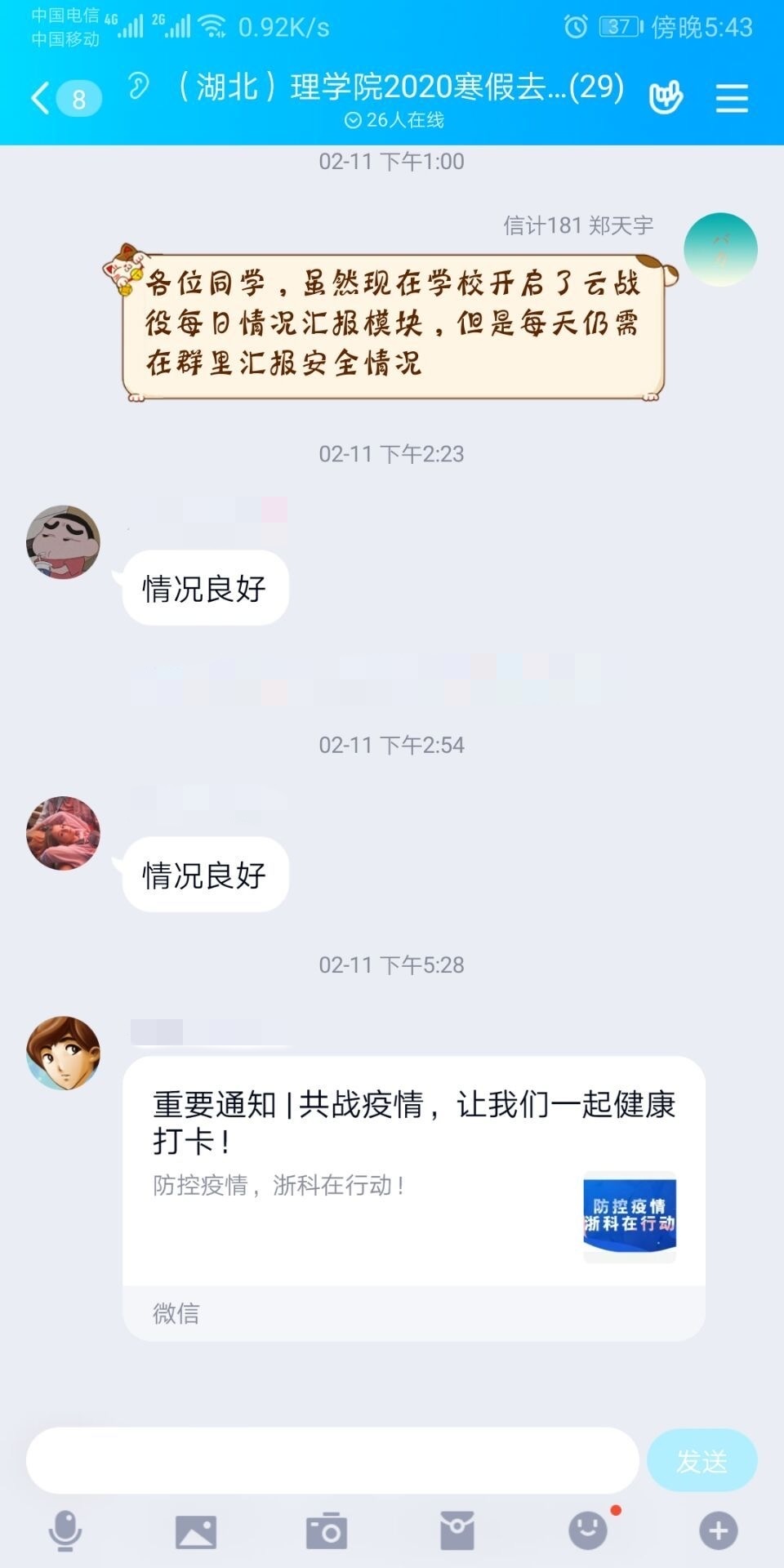
Task: Pick a photo from the gallery icon
Action: click(x=196, y=1531)
